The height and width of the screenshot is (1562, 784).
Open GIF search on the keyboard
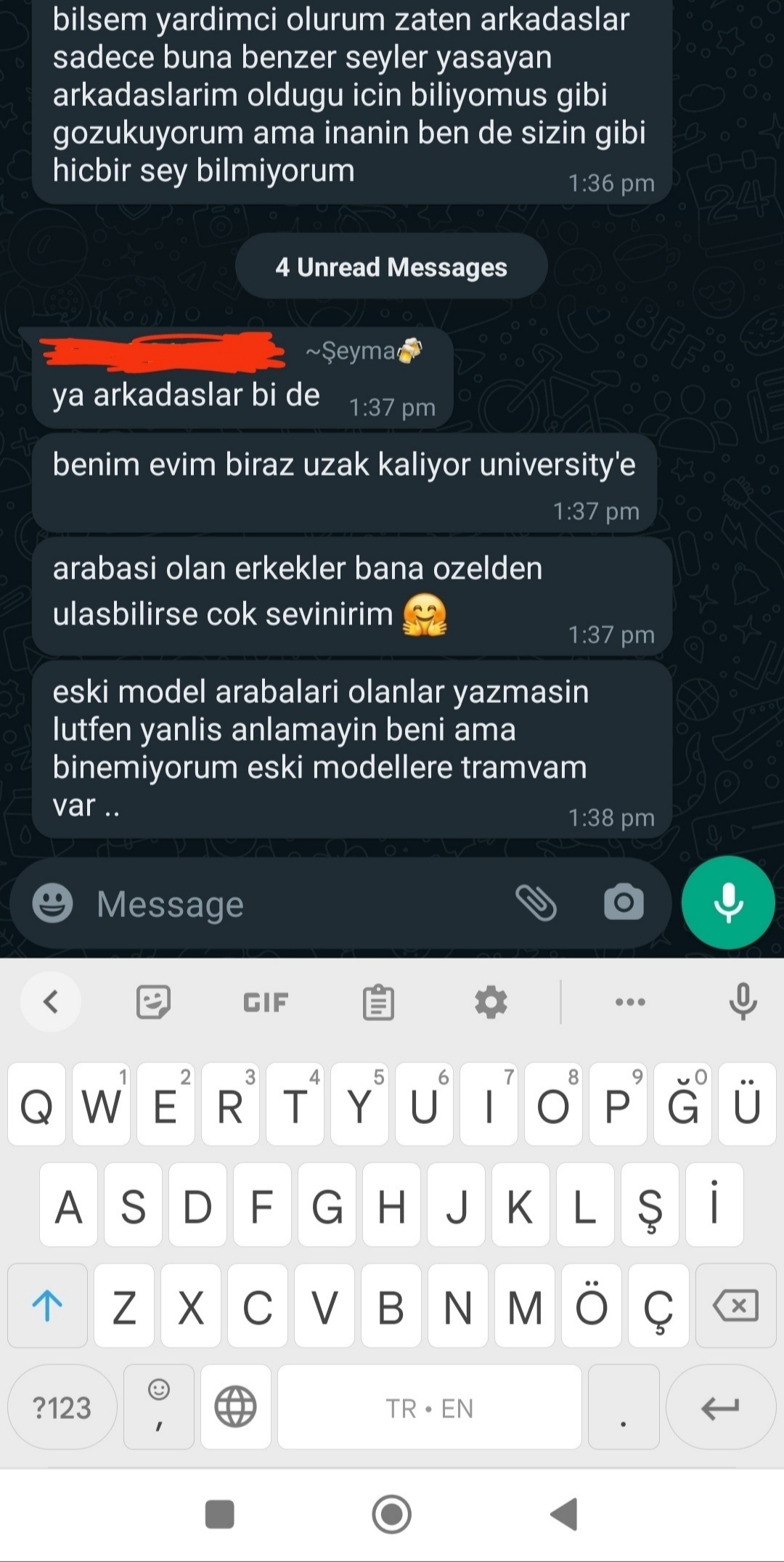point(266,1002)
